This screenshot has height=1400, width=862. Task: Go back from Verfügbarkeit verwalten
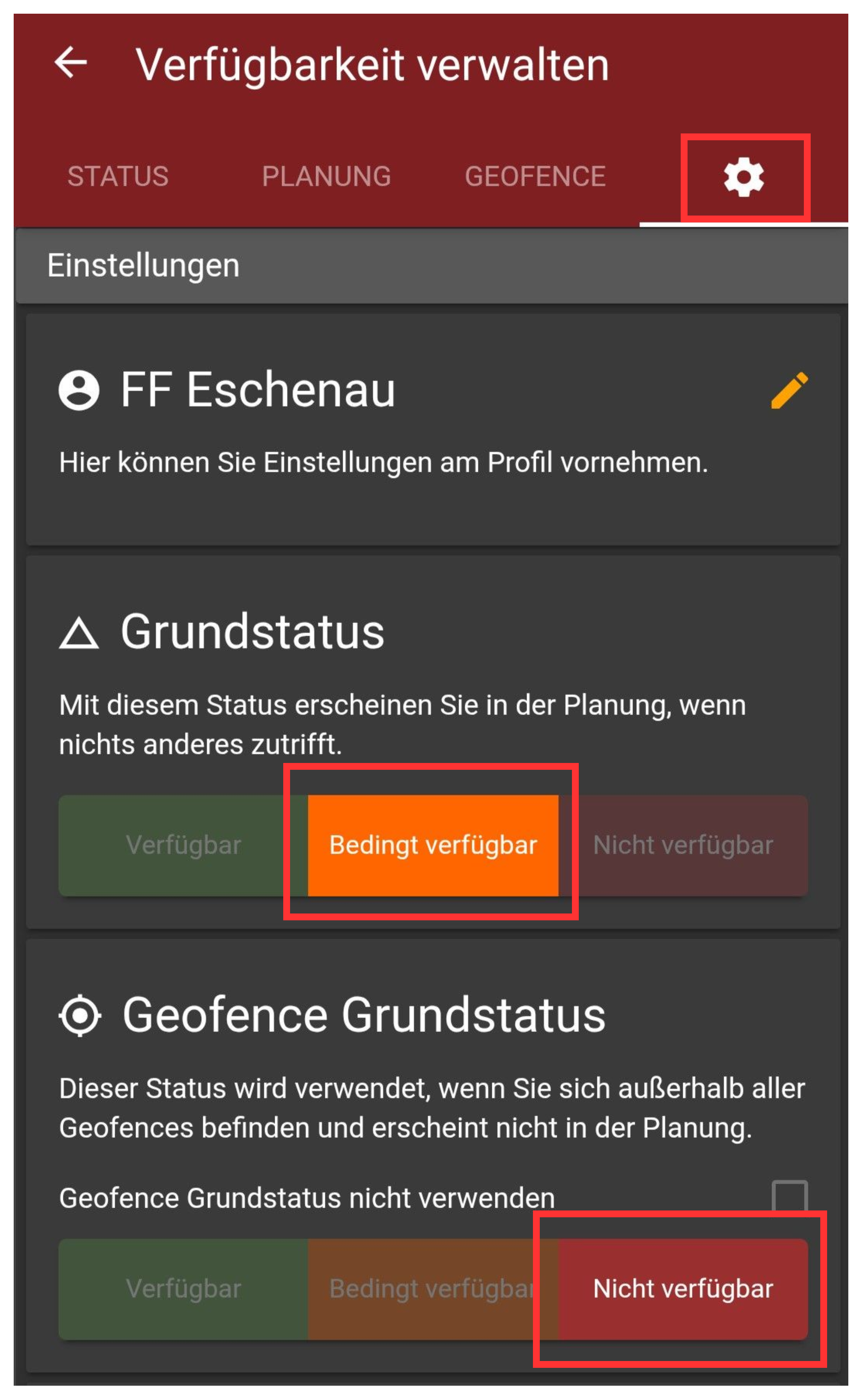71,63
